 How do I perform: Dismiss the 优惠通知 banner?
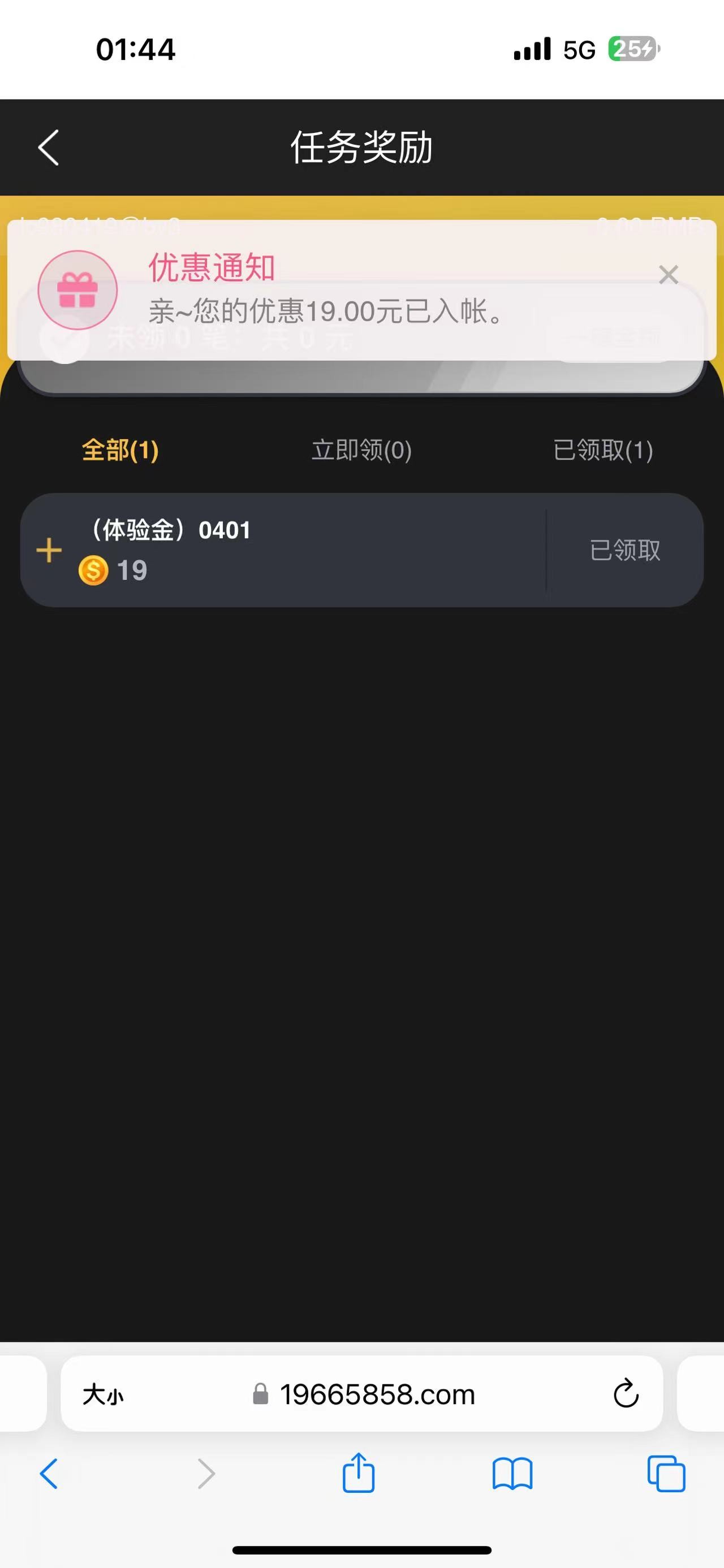(x=668, y=275)
